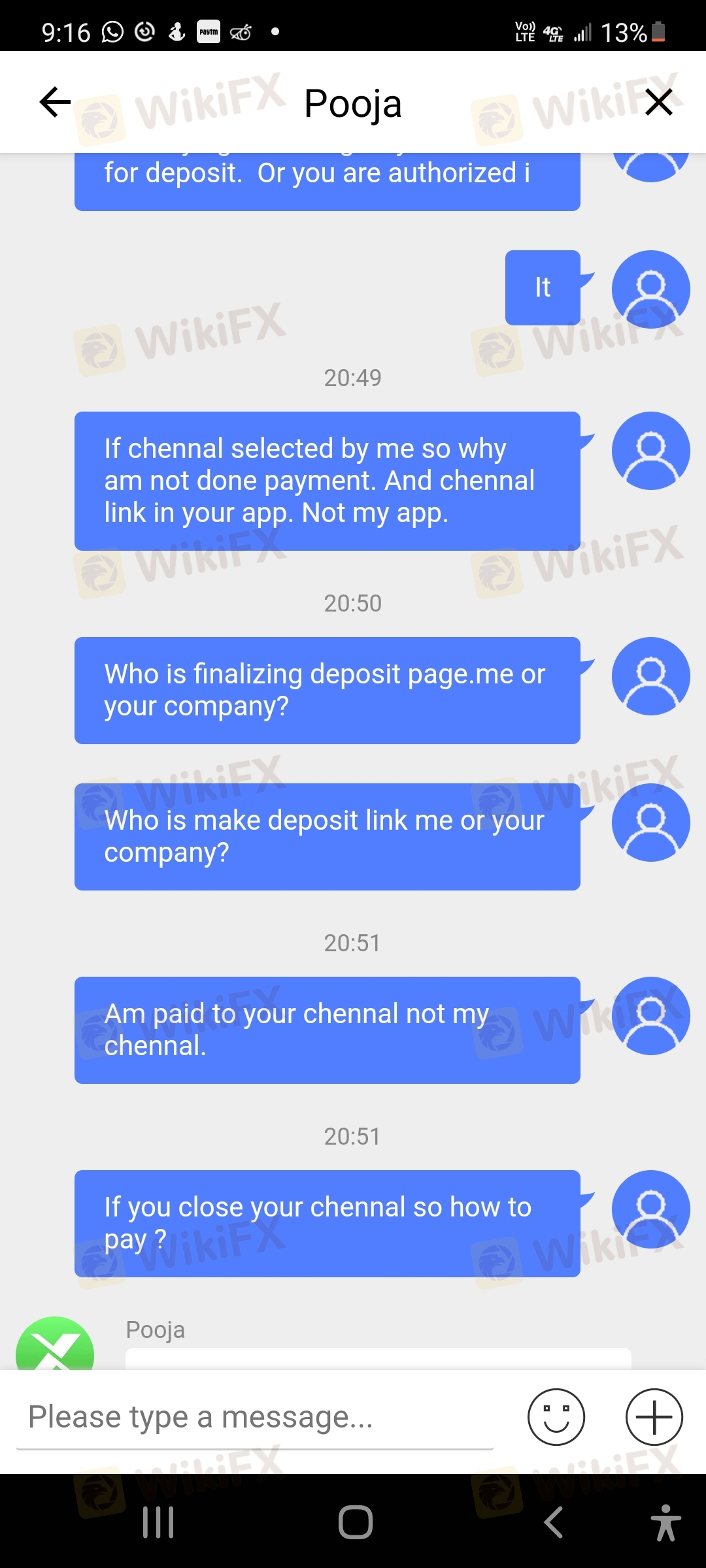Open the recent apps button
This screenshot has width=706, height=1568.
(x=158, y=1522)
